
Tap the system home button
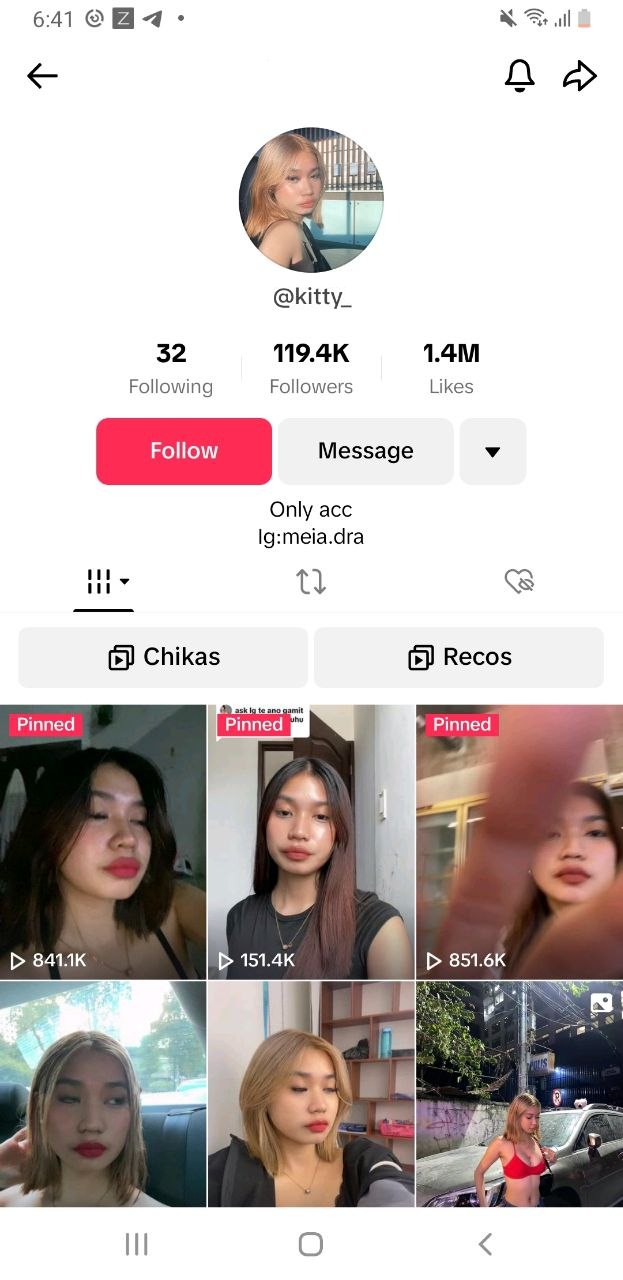pyautogui.click(x=311, y=1244)
